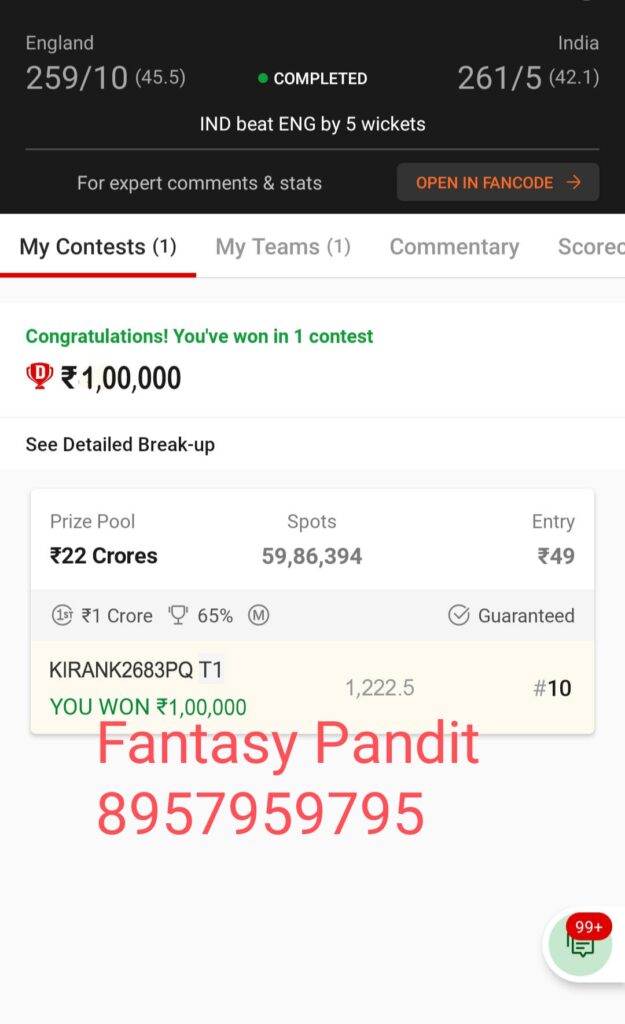
Task: Open match in FanCode
Action: click(x=498, y=182)
